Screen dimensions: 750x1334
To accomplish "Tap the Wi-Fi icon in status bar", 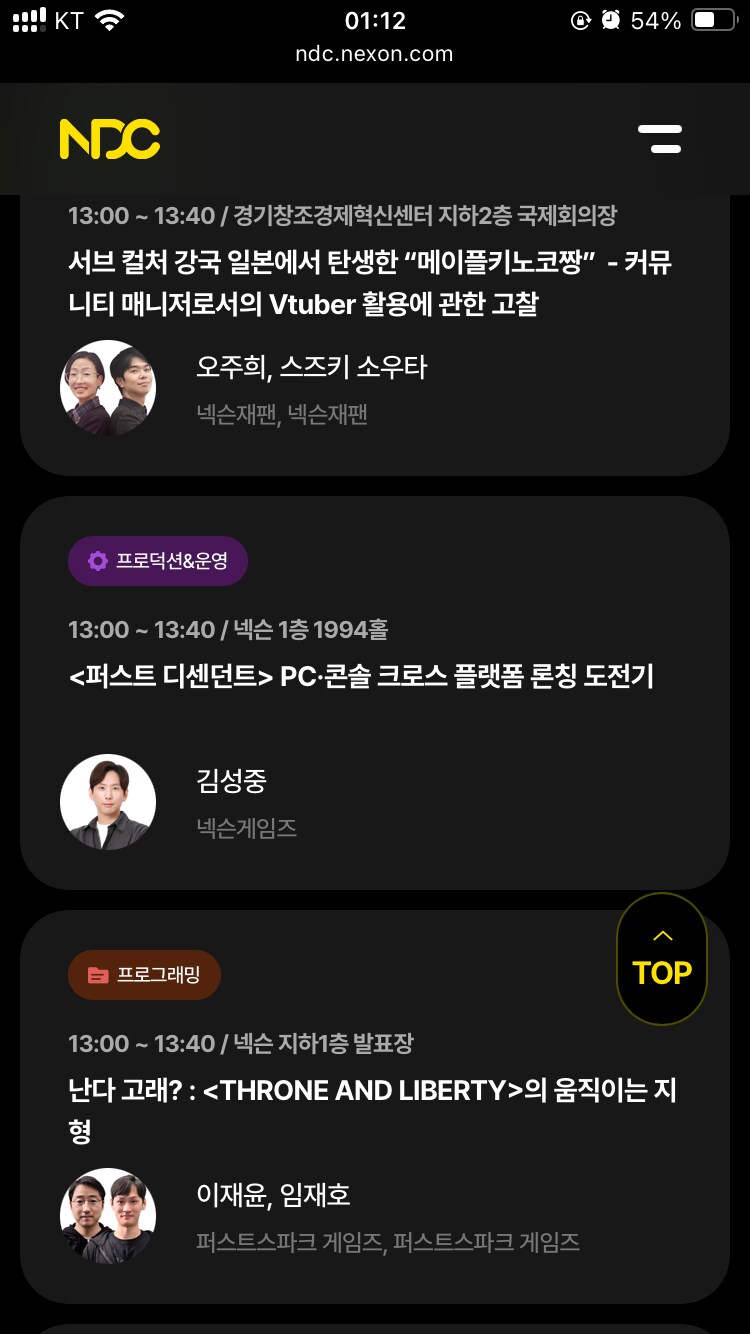I will (110, 17).
